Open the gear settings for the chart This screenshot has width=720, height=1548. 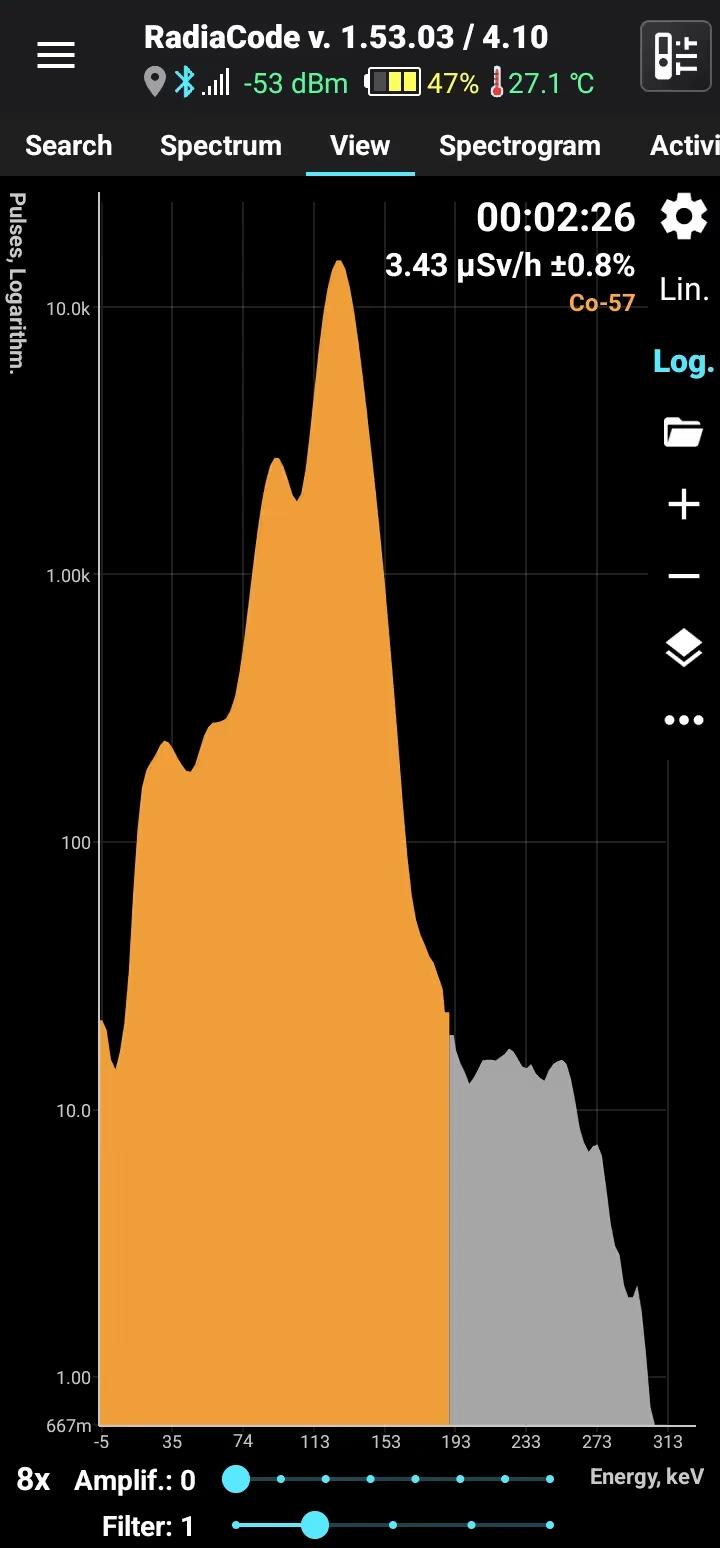click(684, 217)
